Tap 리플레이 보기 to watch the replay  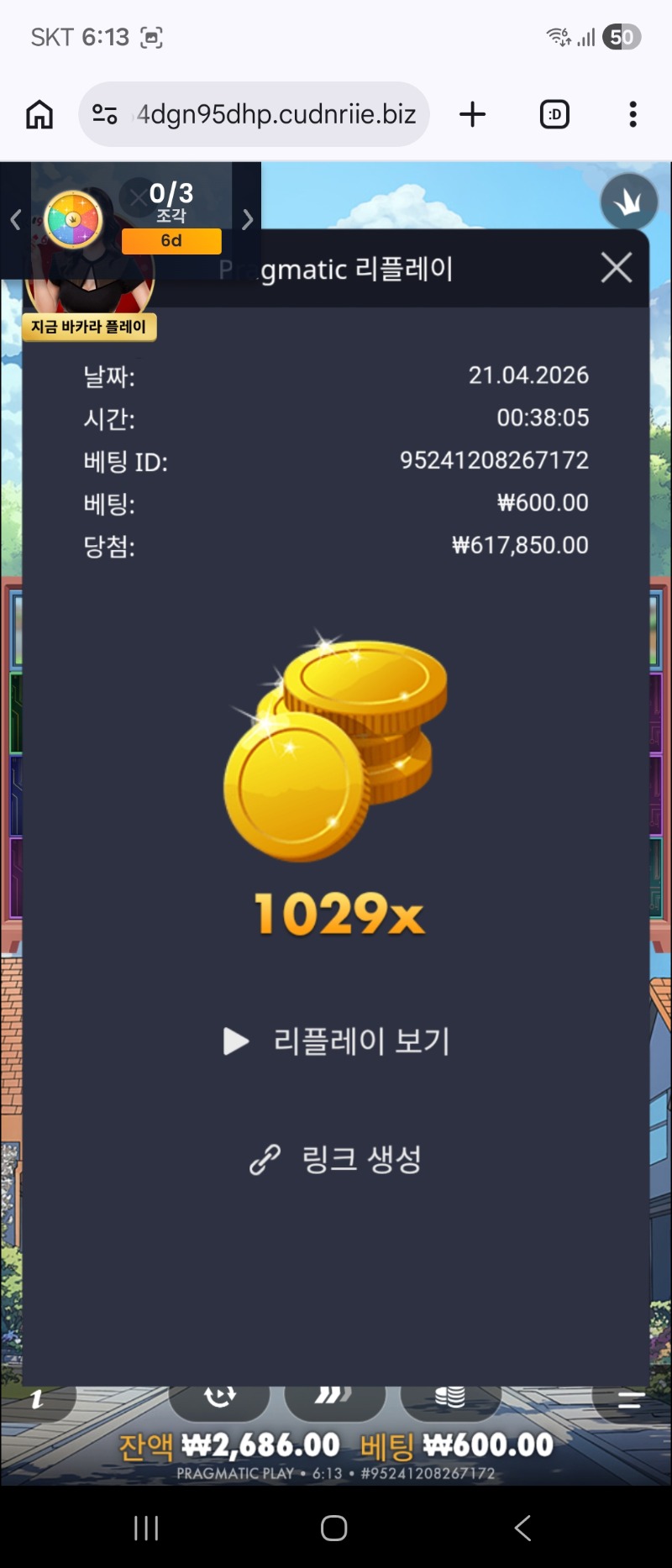click(338, 1041)
